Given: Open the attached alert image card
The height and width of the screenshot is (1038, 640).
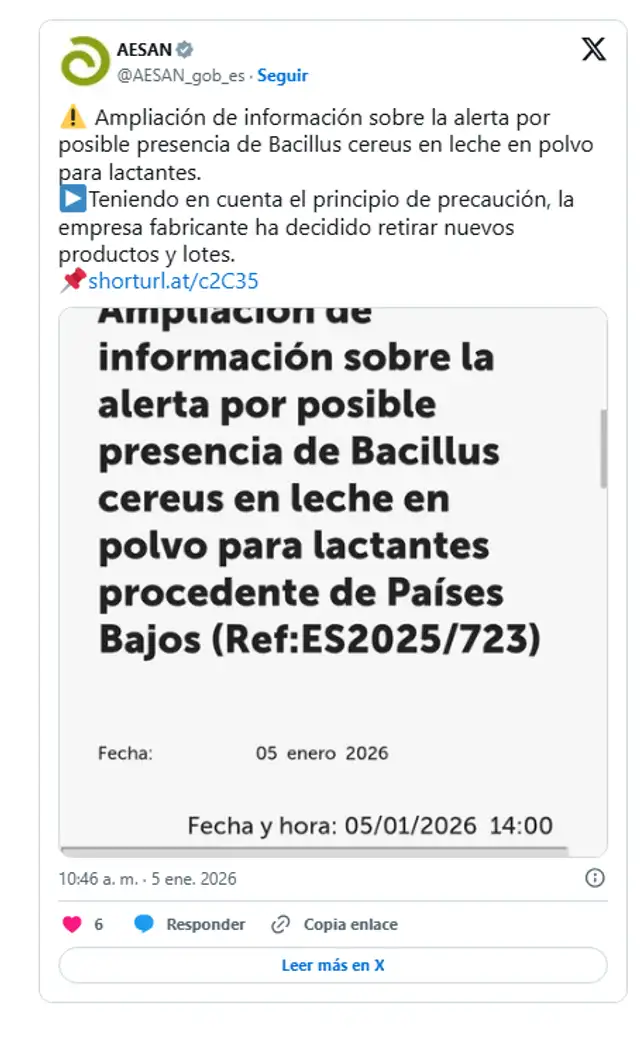Looking at the screenshot, I should click(x=333, y=581).
